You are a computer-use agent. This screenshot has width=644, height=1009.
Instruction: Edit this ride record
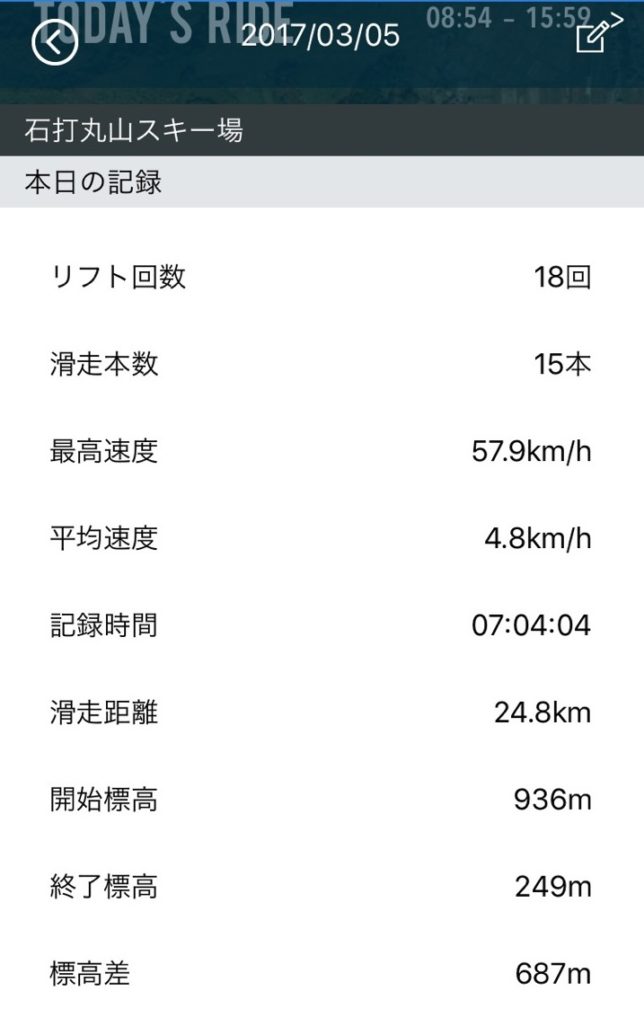tap(592, 36)
